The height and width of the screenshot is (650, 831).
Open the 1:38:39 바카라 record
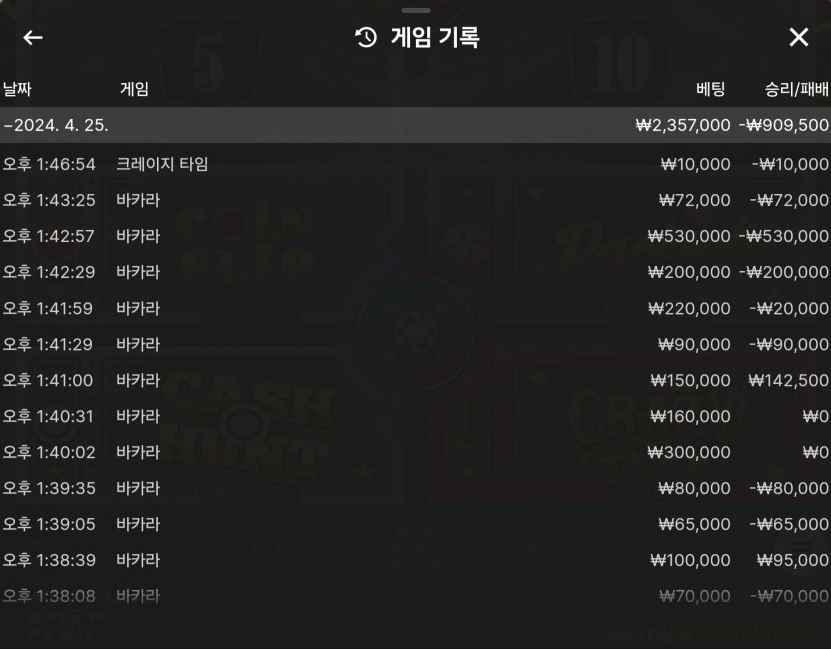[x=415, y=560]
